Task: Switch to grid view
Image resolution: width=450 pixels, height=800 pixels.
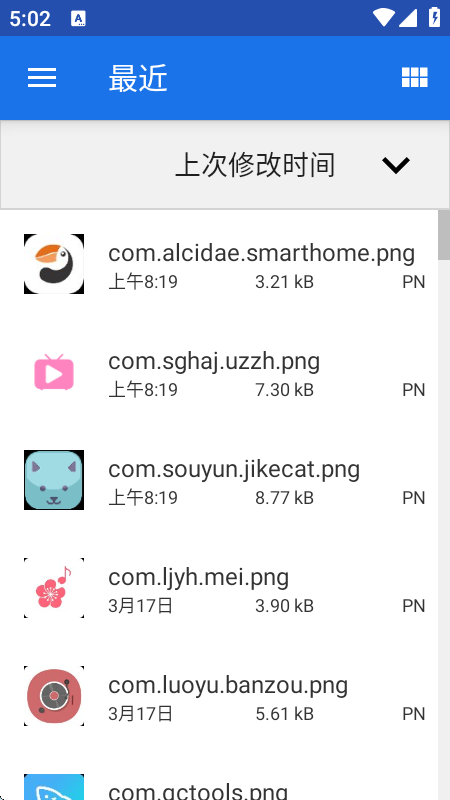Action: tap(414, 78)
